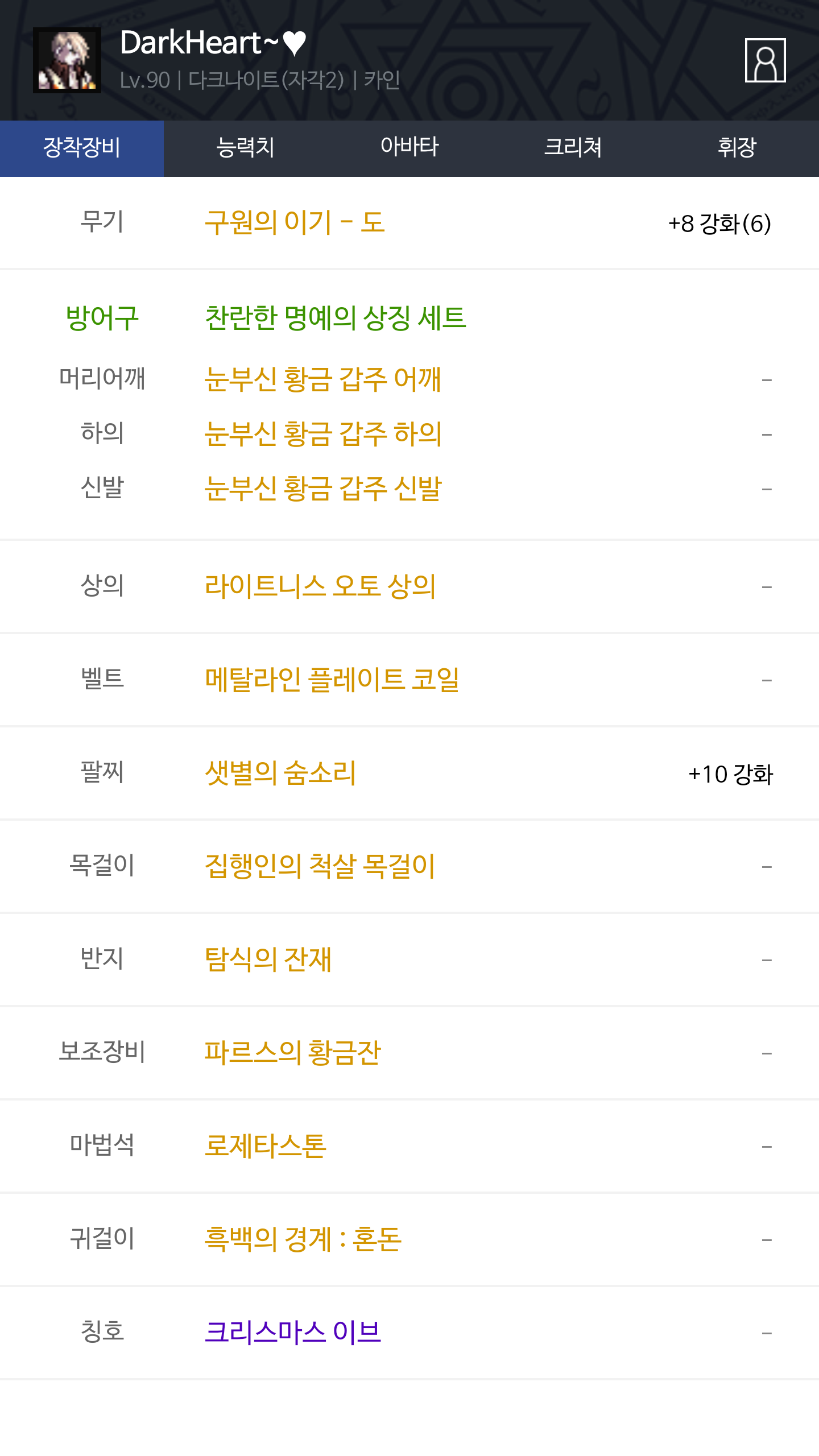Switch to the 아바타 tab

tap(409, 148)
